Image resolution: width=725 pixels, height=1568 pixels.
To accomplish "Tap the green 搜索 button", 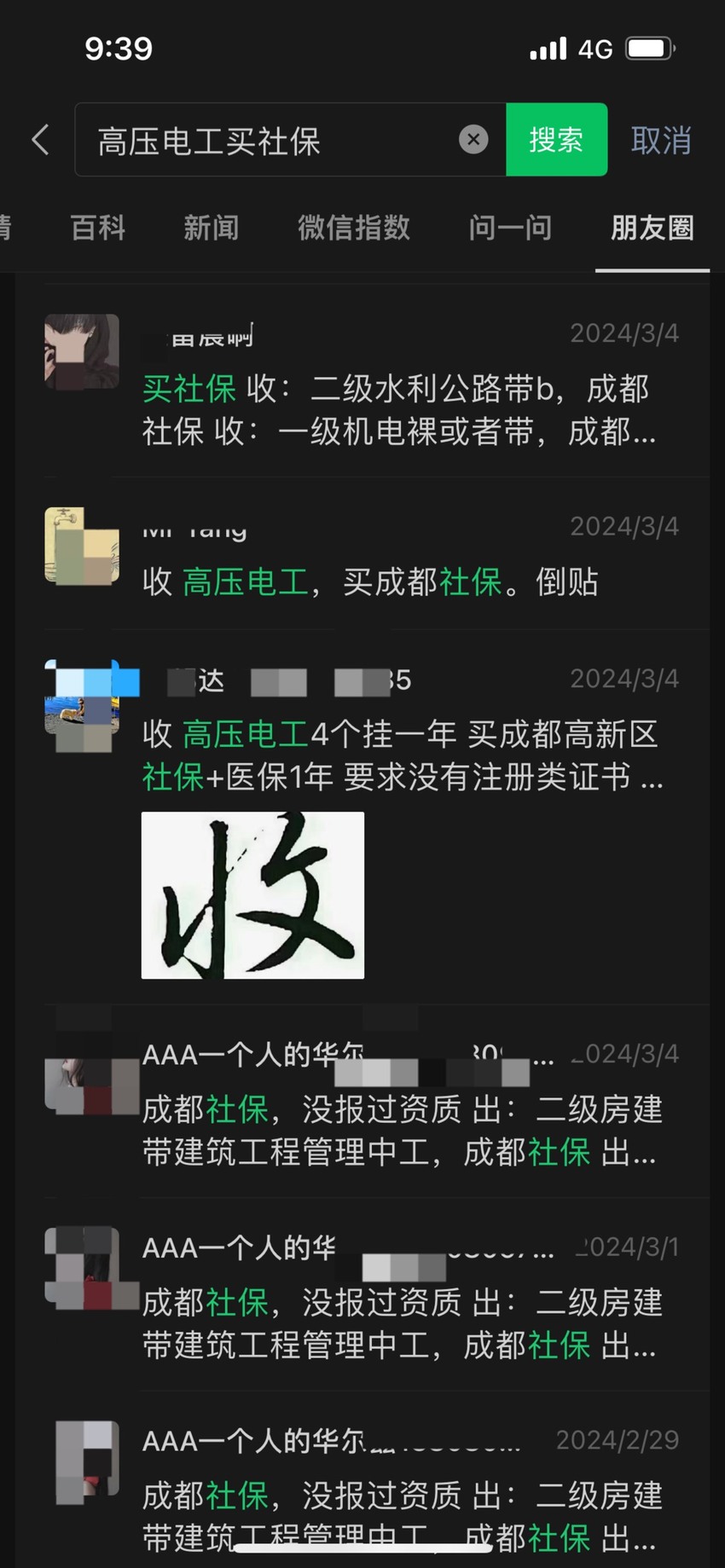I will (x=556, y=140).
